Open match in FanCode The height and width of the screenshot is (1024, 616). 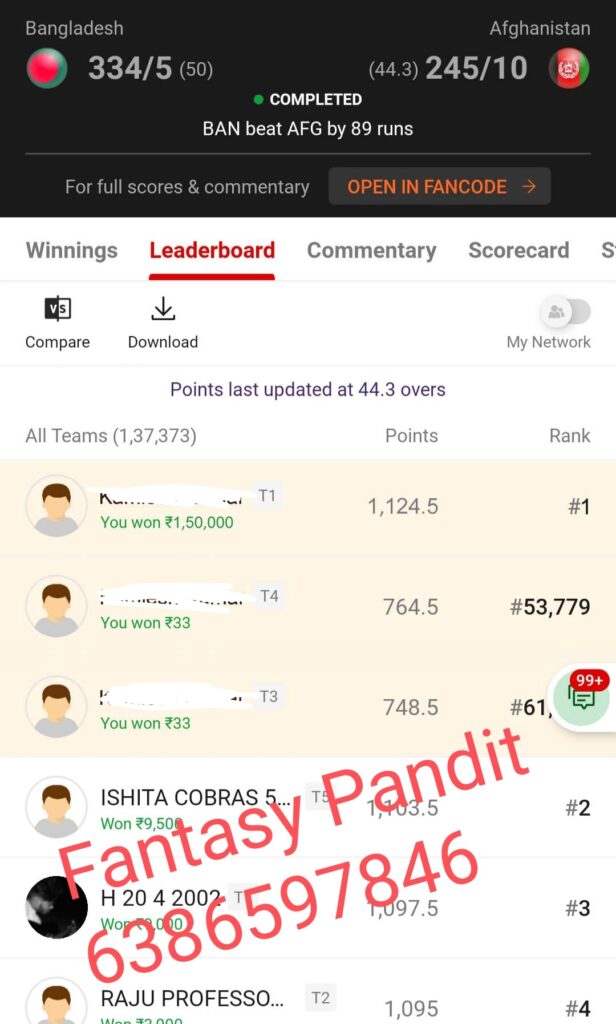pyautogui.click(x=440, y=187)
